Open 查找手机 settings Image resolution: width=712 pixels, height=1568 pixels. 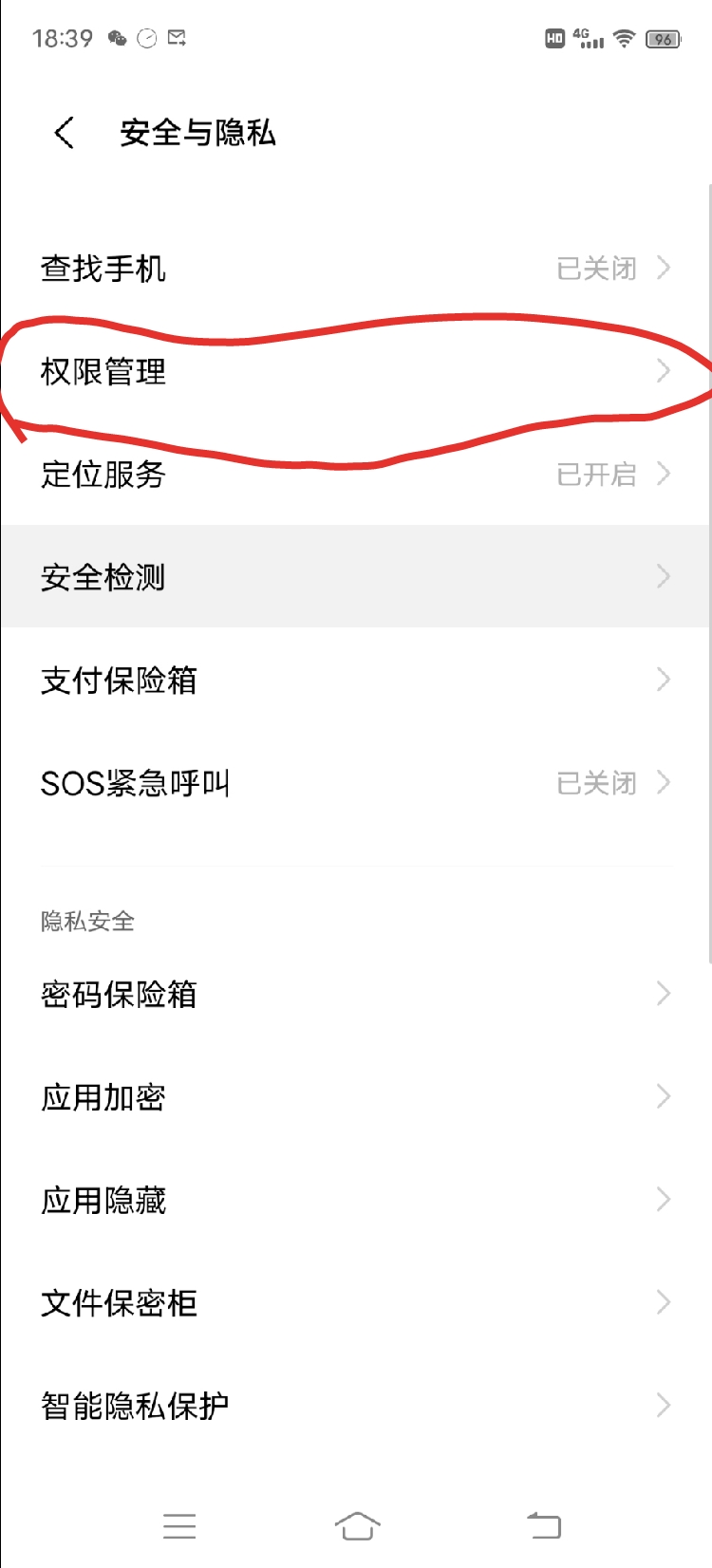coord(356,269)
